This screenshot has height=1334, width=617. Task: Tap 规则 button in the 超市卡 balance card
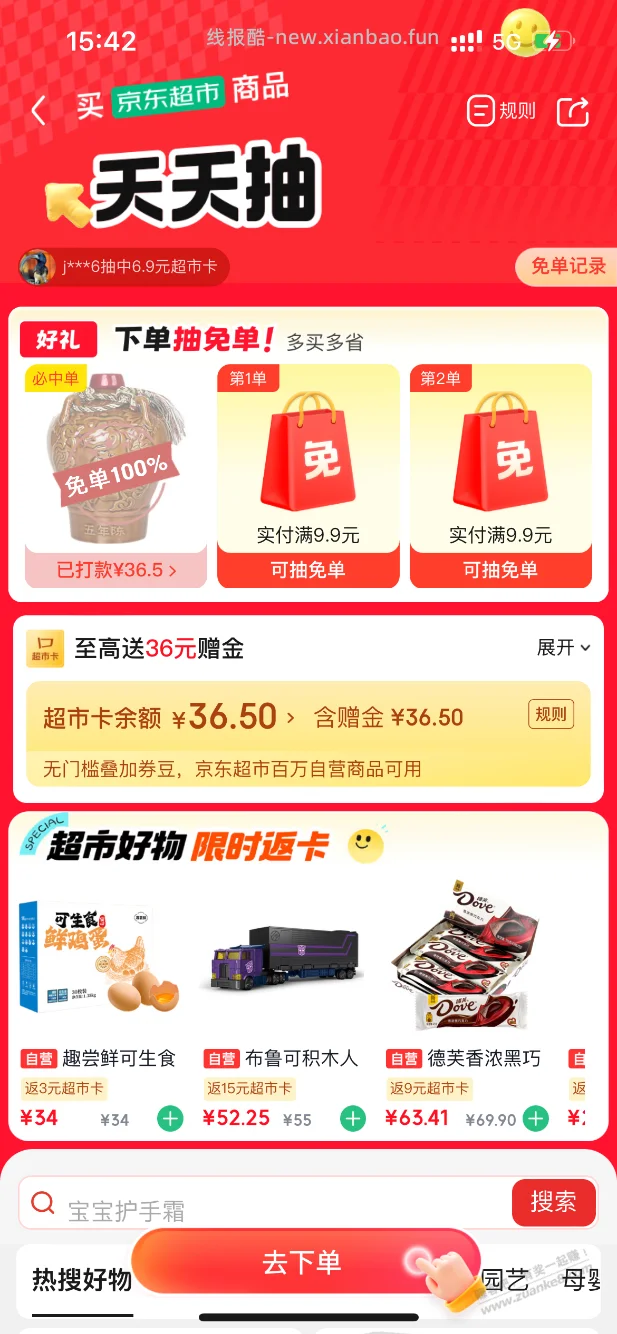click(551, 714)
